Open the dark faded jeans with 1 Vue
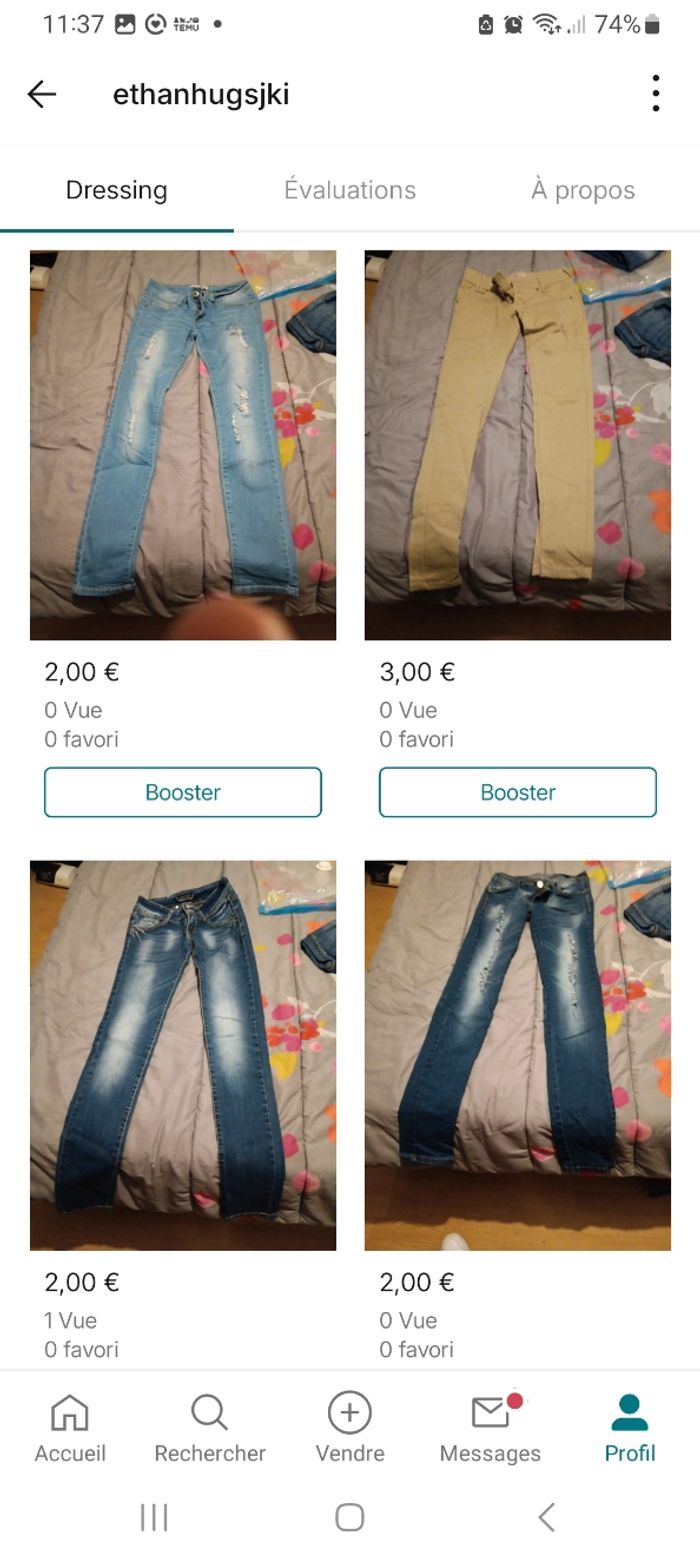This screenshot has width=700, height=1560. 183,1055
